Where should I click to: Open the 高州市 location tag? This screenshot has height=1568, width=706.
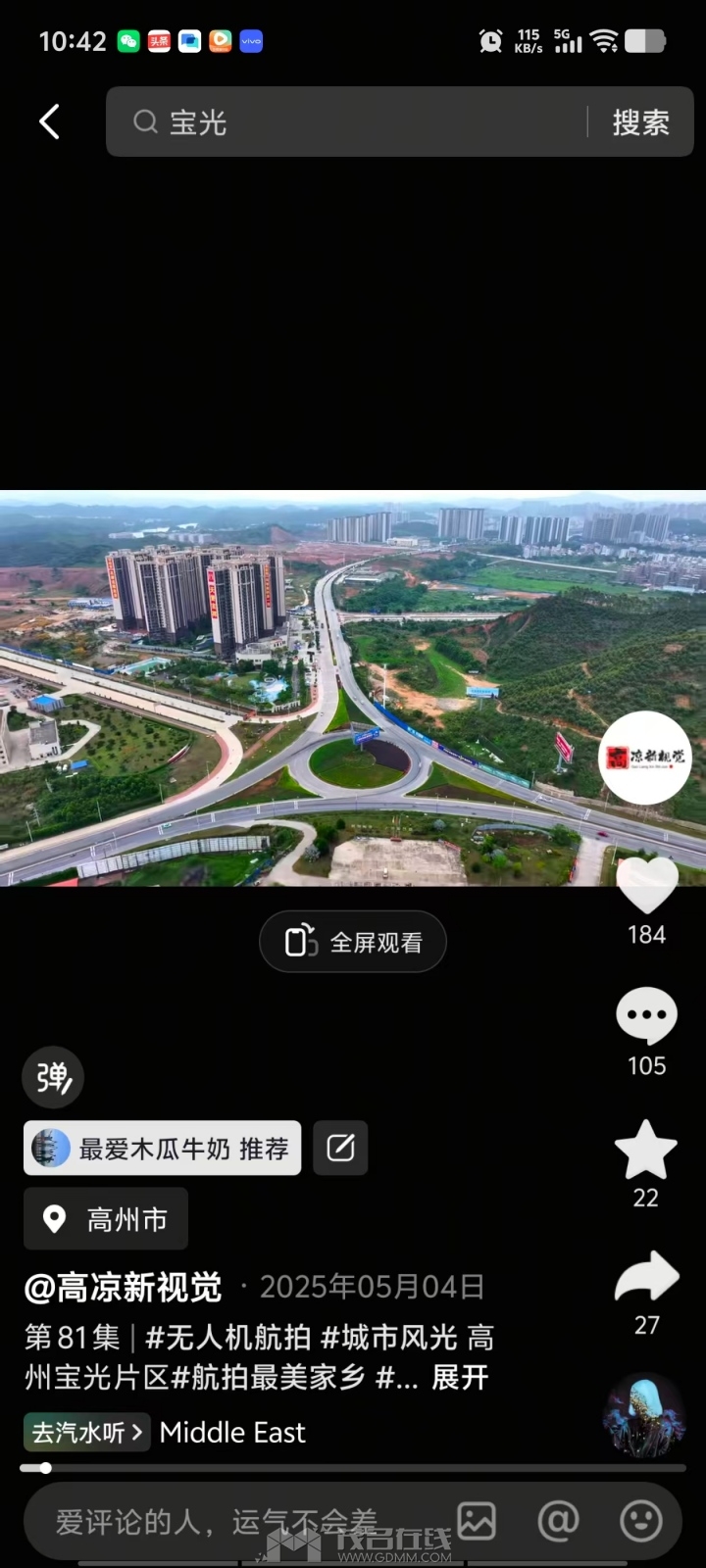click(106, 1219)
